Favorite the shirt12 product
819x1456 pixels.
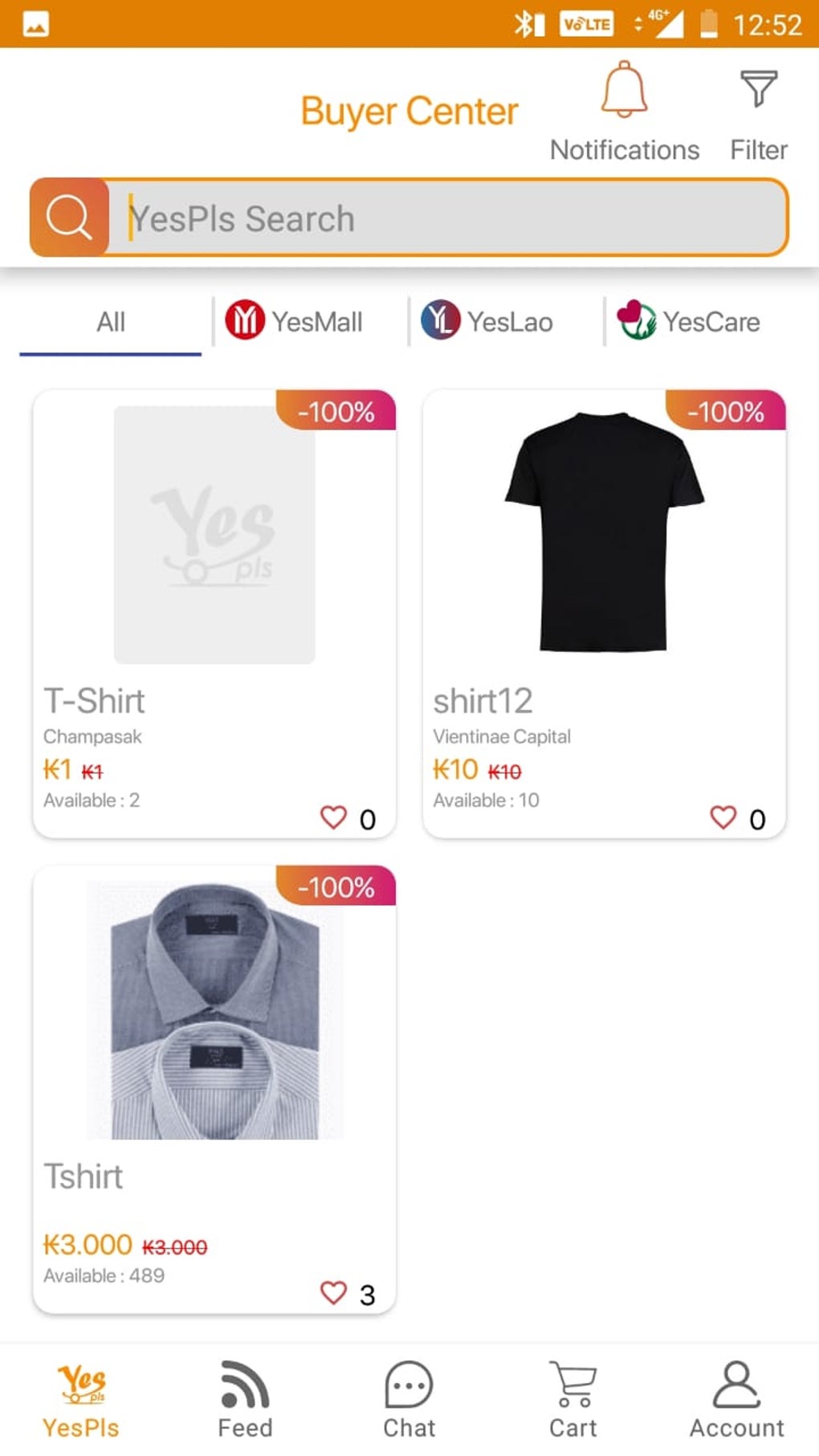pyautogui.click(x=722, y=817)
